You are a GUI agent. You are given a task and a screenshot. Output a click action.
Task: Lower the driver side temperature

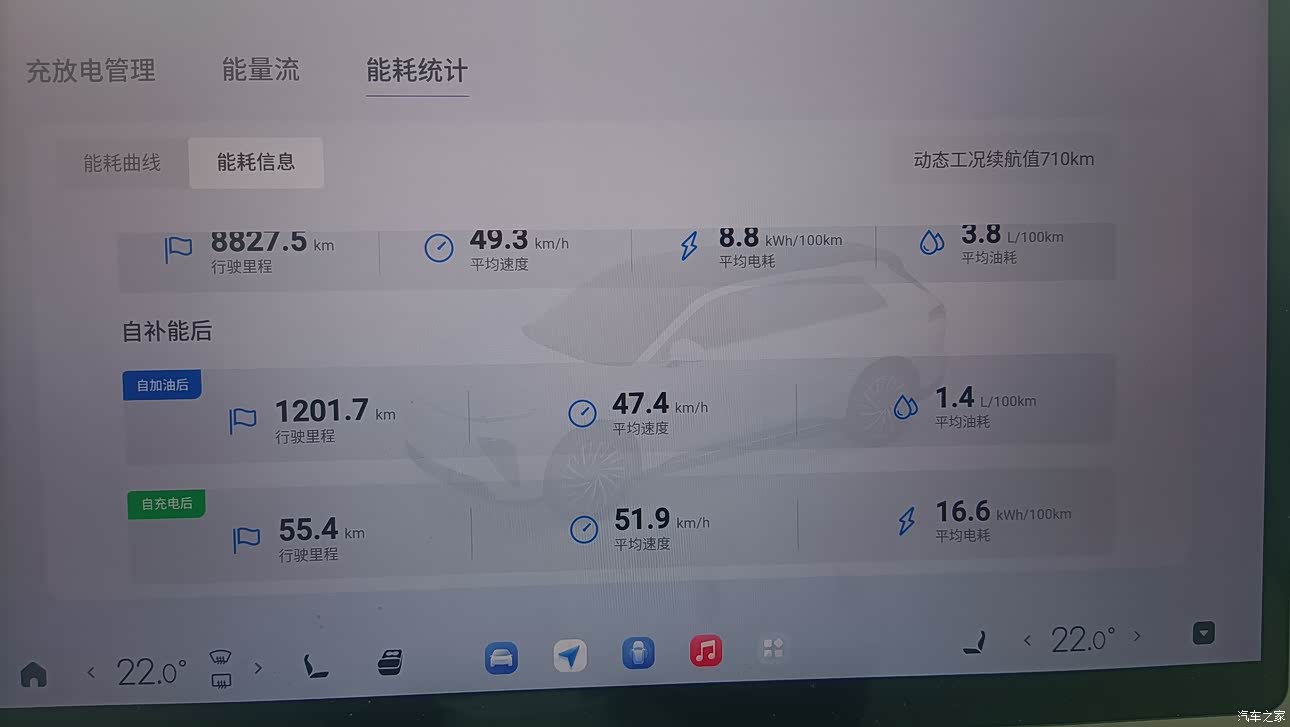tap(91, 671)
